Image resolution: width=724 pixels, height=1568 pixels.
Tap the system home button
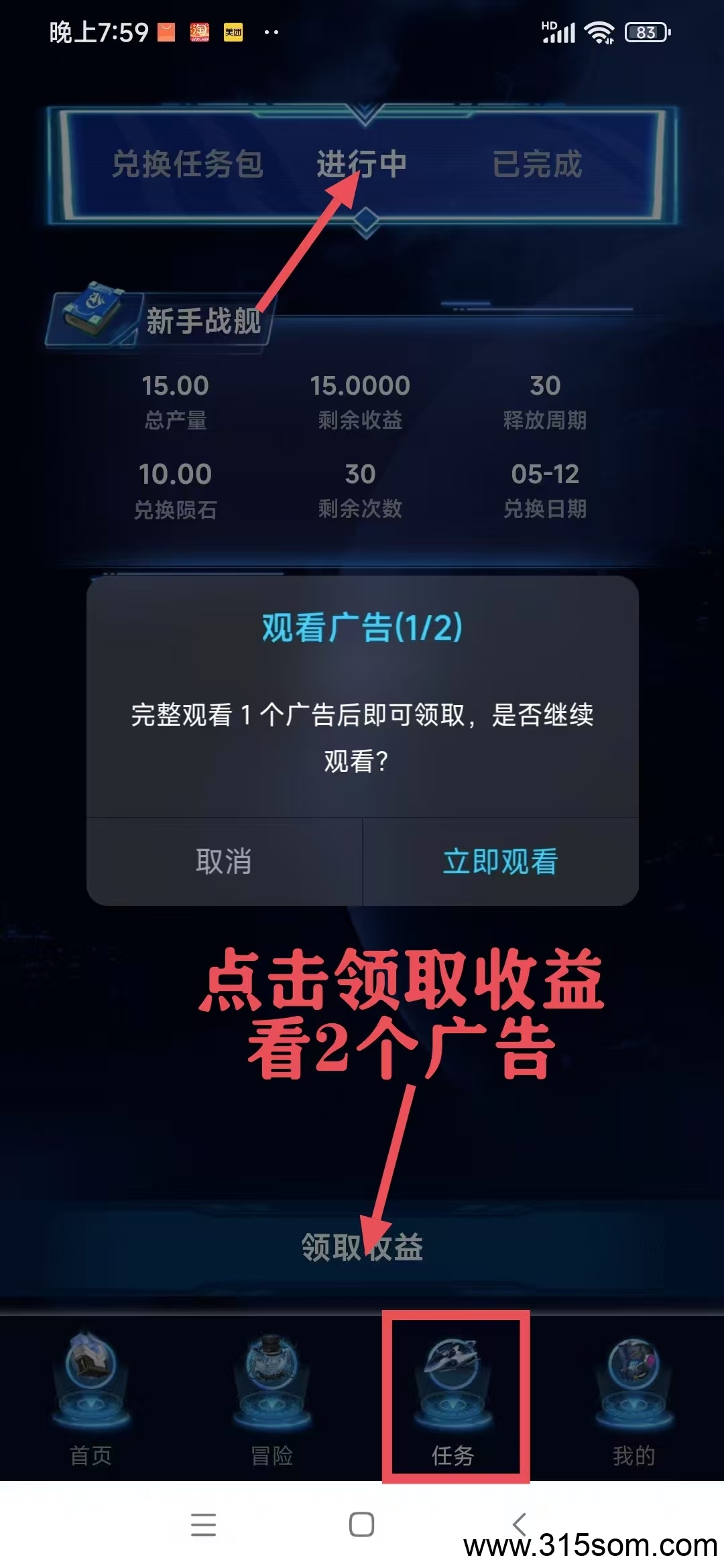coord(361,1524)
